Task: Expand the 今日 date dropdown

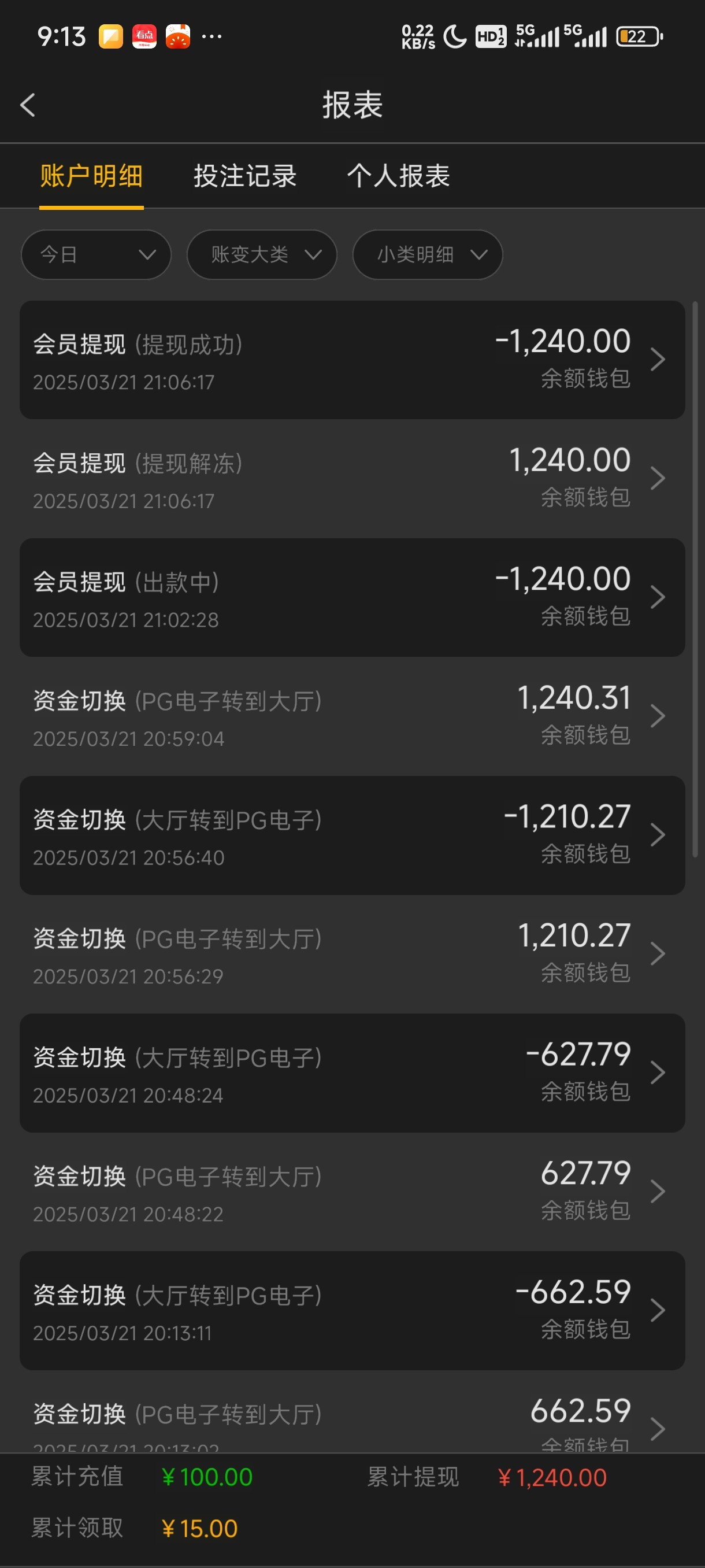Action: pyautogui.click(x=96, y=254)
